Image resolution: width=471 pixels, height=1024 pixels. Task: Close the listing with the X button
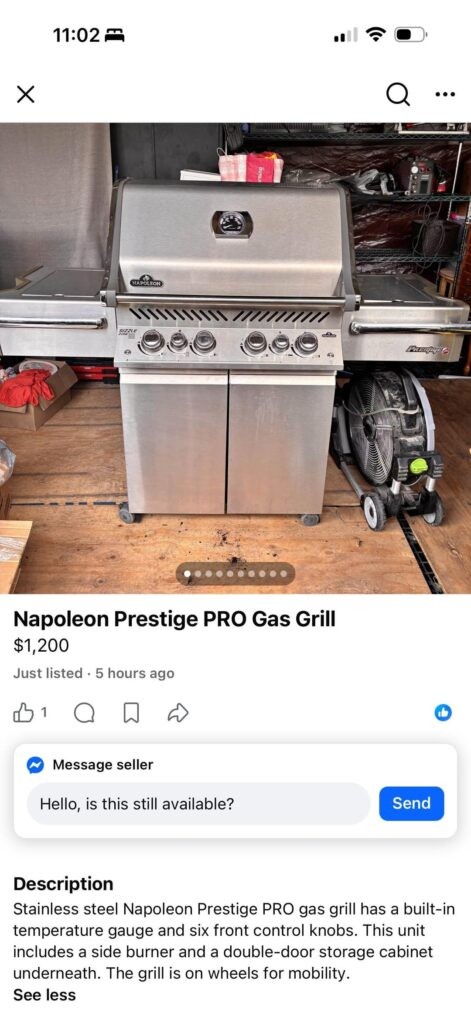[25, 95]
